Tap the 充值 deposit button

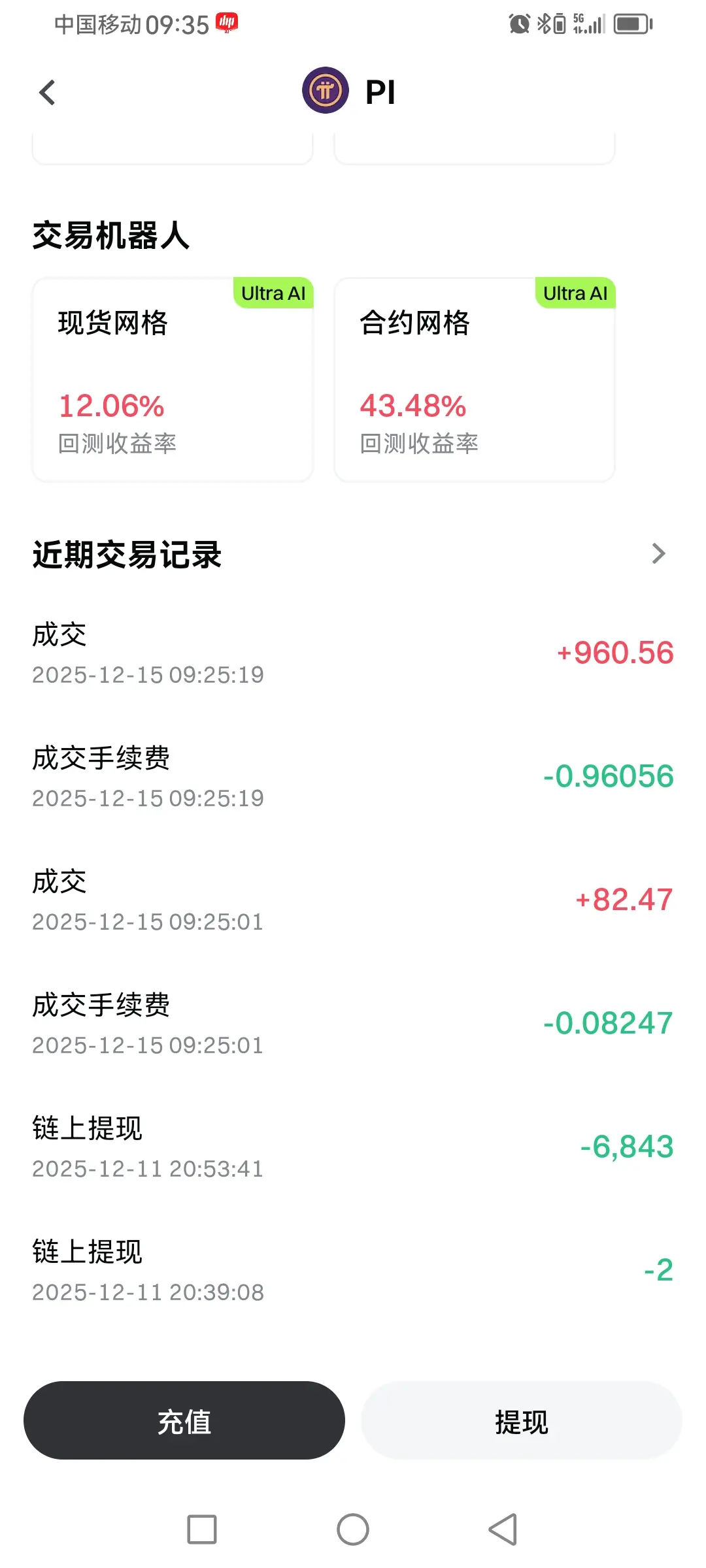click(x=184, y=1420)
